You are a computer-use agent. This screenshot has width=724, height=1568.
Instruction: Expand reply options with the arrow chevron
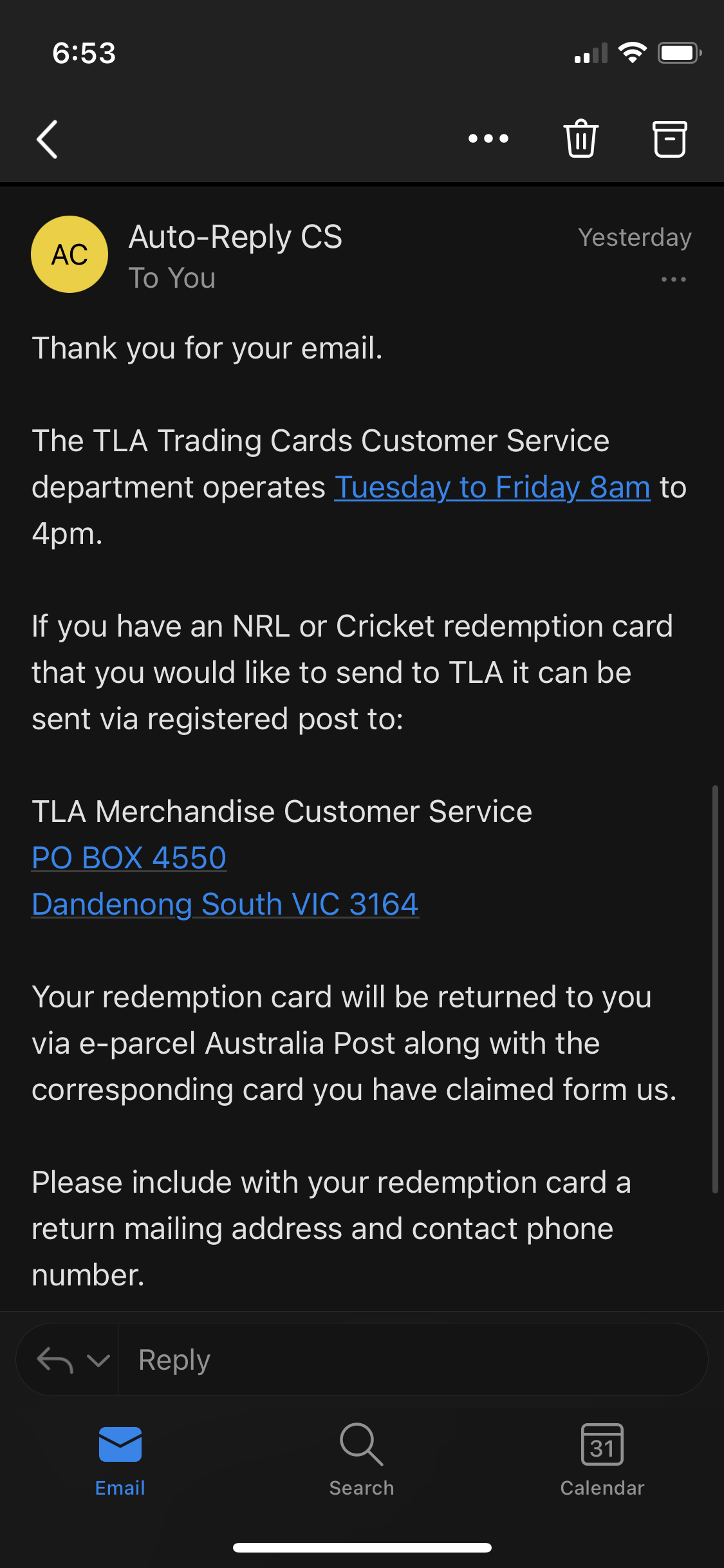click(x=98, y=1360)
